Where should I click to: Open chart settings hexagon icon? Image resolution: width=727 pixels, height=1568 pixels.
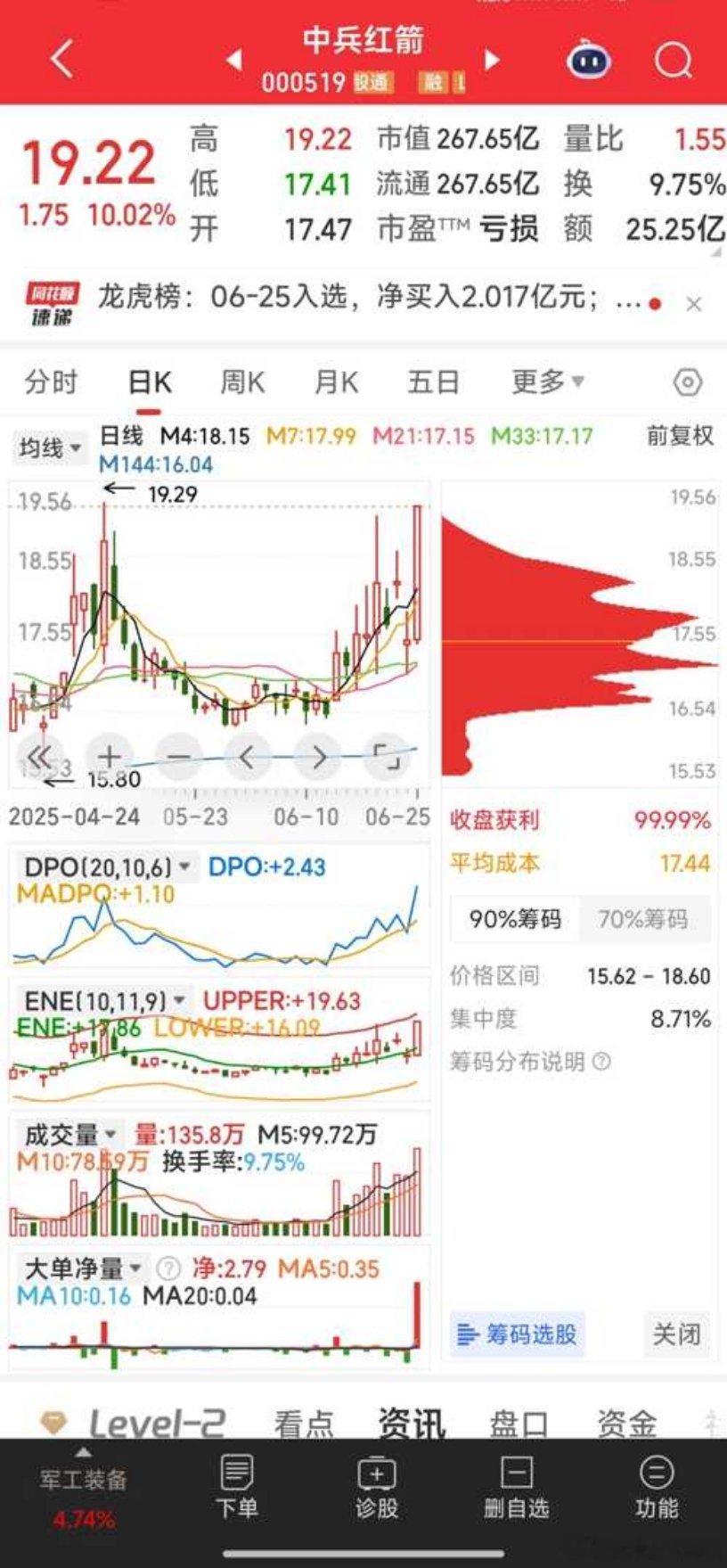tap(687, 382)
